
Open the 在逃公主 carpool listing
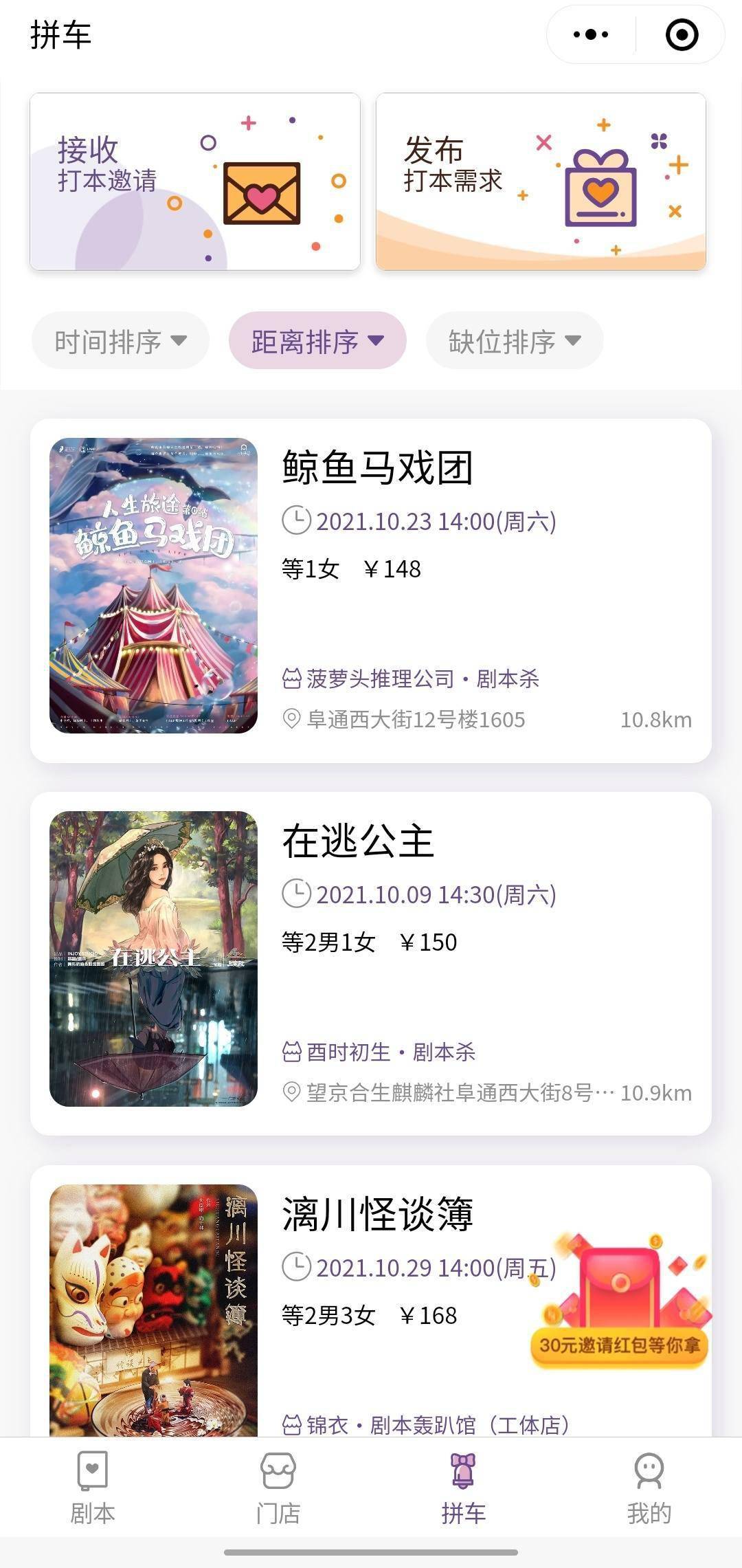pyautogui.click(x=371, y=963)
